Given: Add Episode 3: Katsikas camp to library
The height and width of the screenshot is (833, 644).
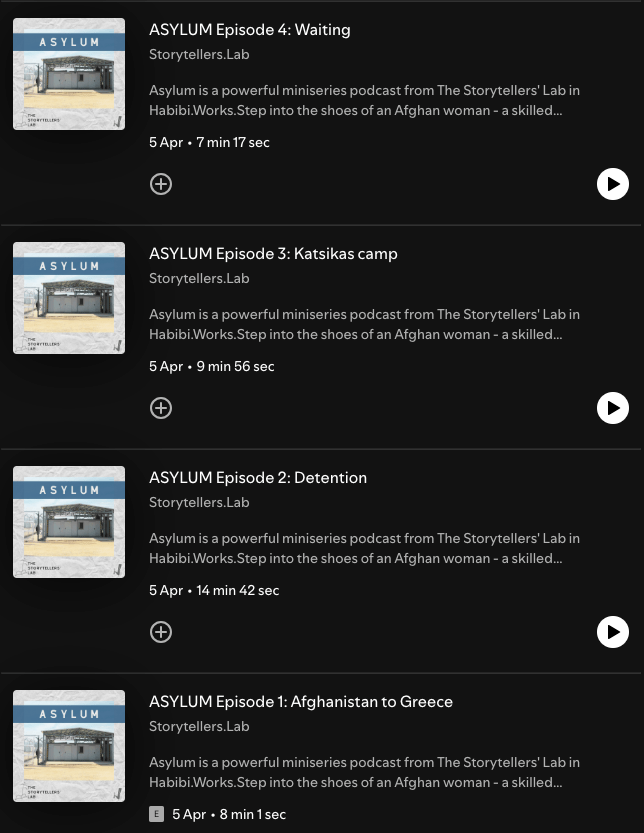Looking at the screenshot, I should click(x=161, y=408).
